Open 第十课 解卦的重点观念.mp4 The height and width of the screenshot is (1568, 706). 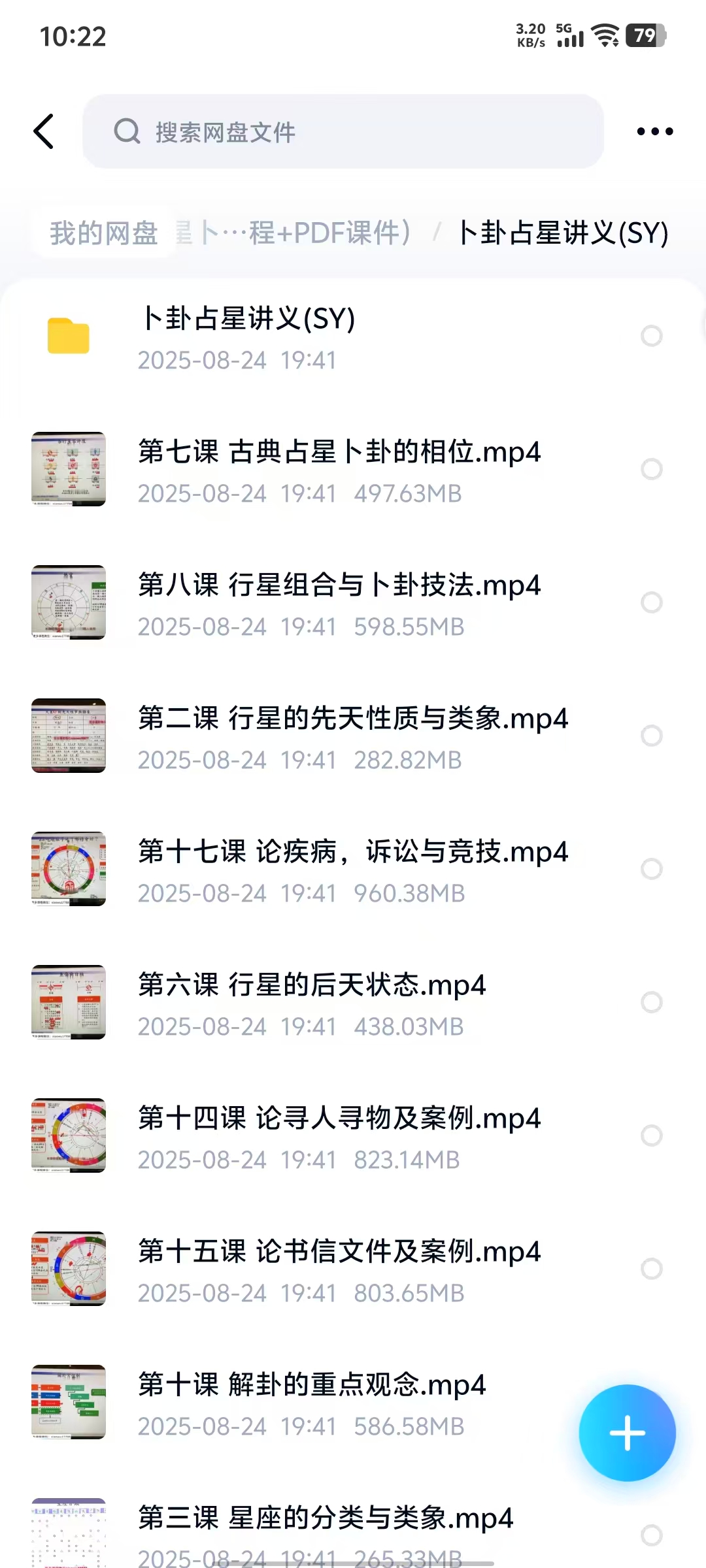[312, 1402]
